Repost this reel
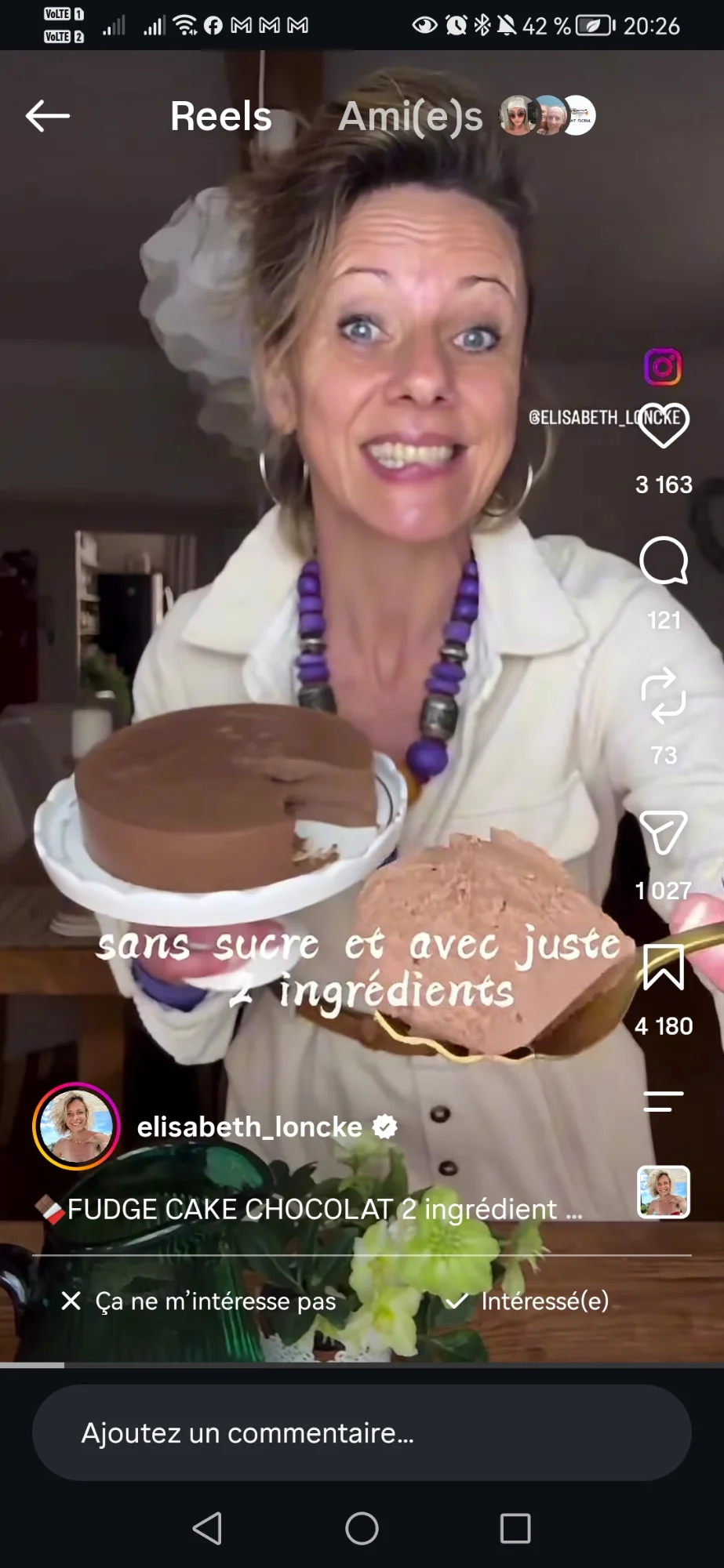The width and height of the screenshot is (724, 1568). coord(664,695)
